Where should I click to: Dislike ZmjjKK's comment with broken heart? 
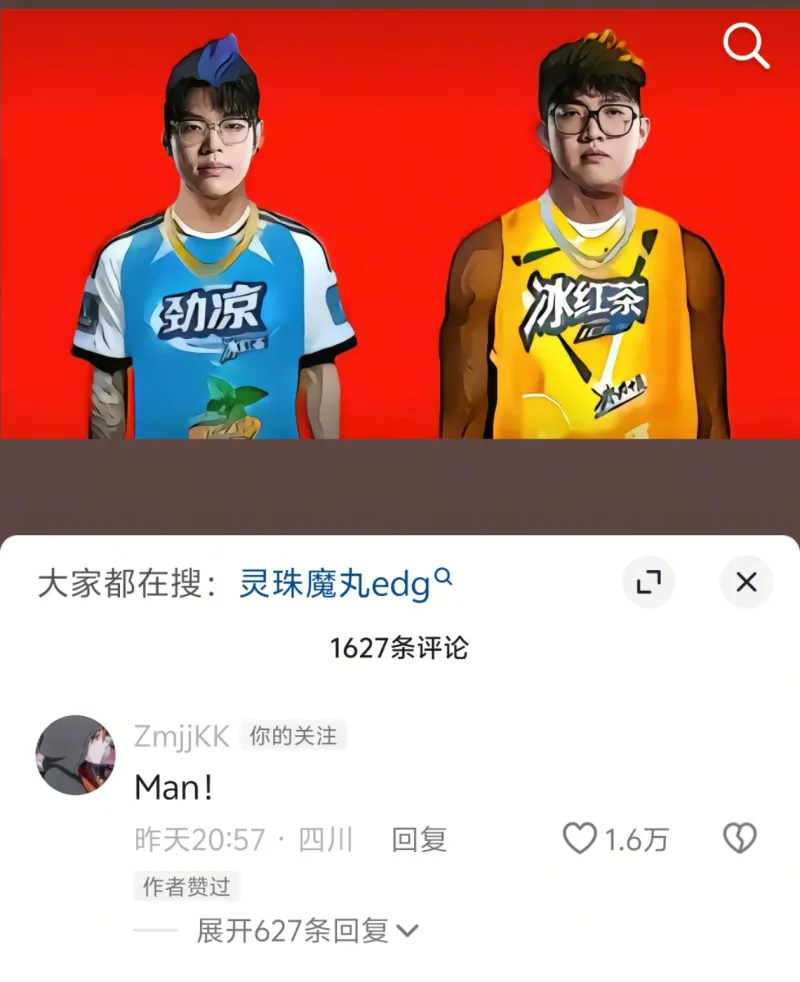[740, 838]
